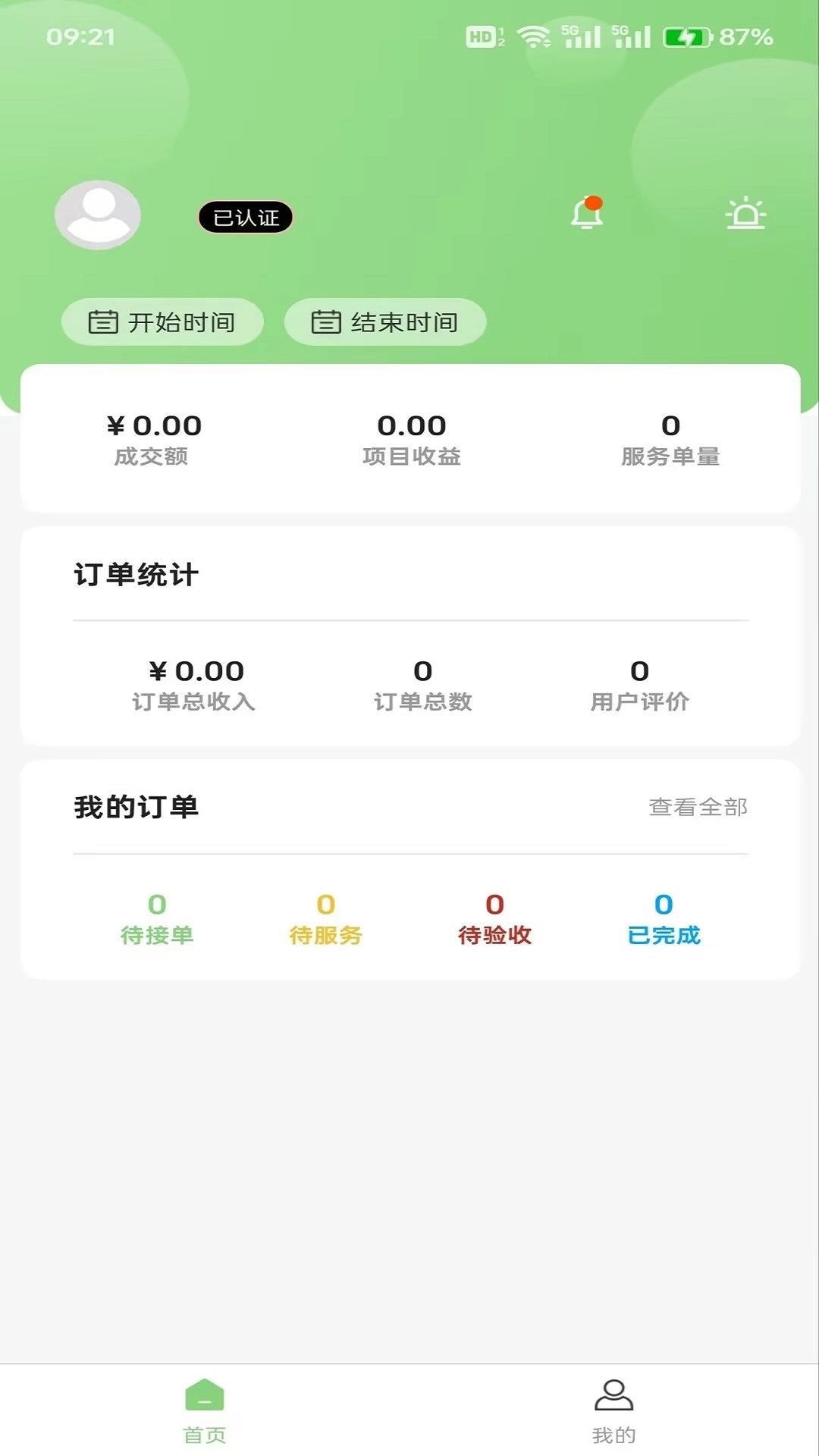Open the notification bell with red badge
819x1456 pixels.
tap(588, 215)
